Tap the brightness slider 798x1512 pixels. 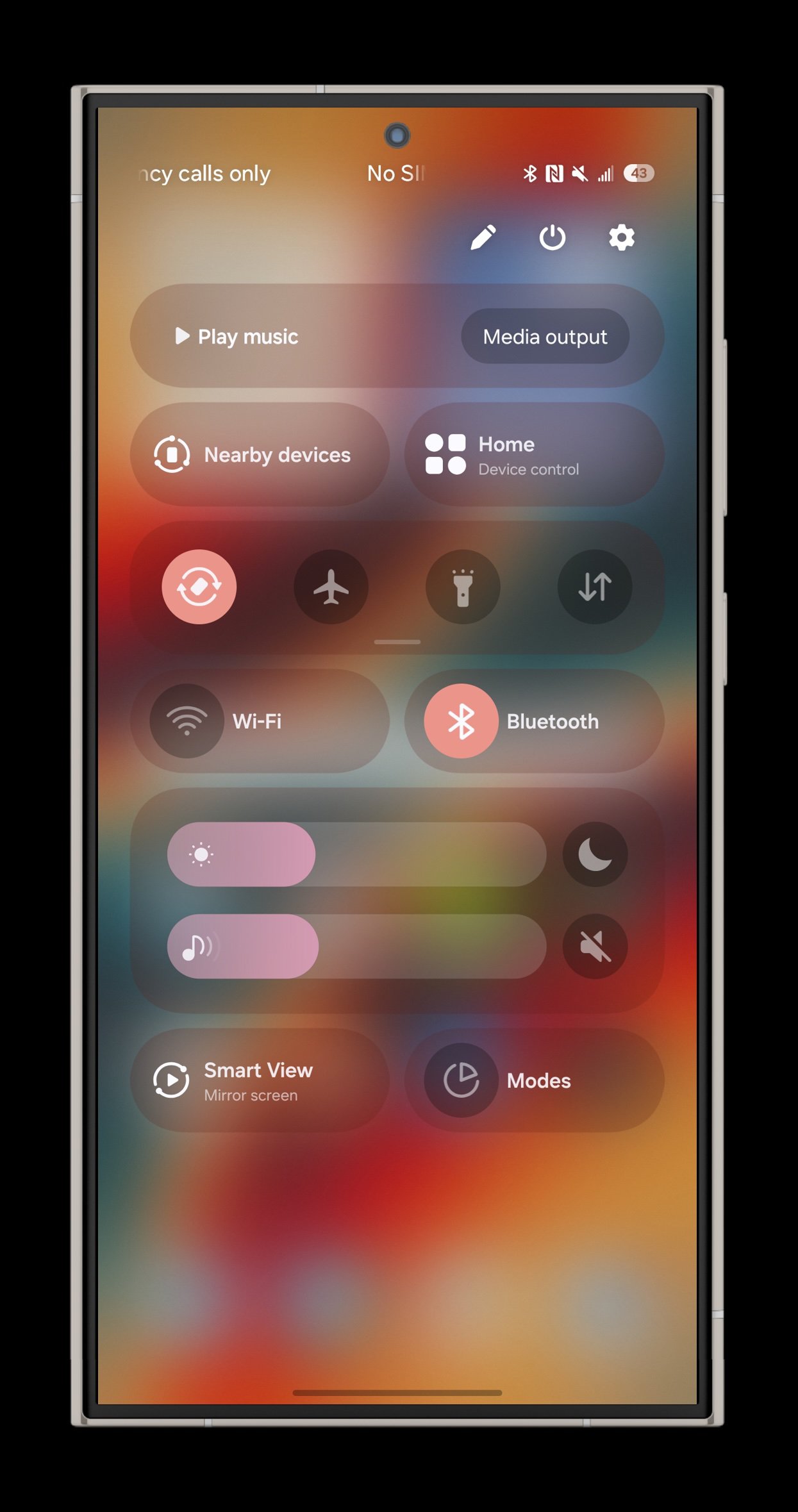(356, 854)
